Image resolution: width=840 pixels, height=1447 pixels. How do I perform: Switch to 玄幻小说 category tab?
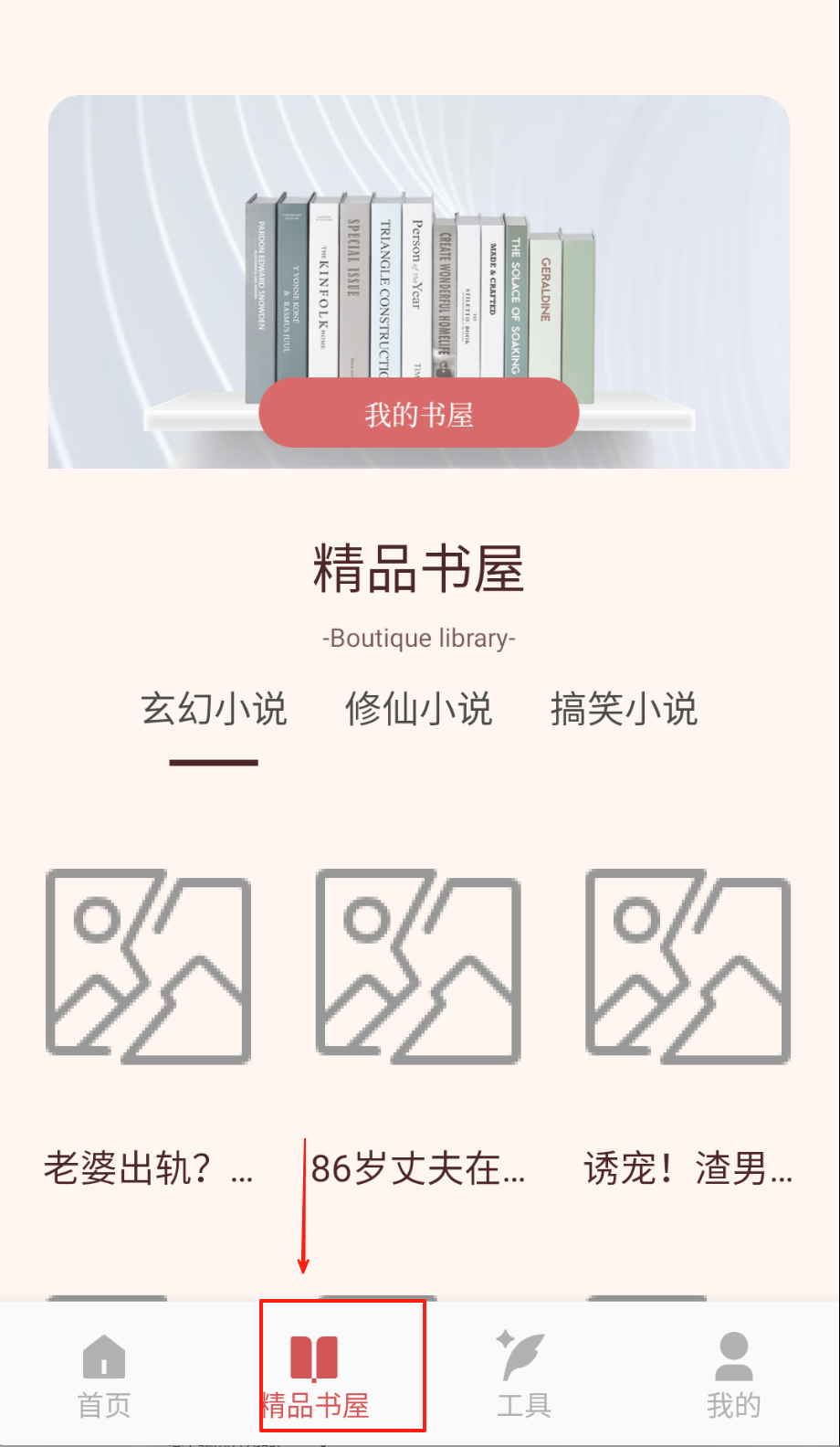coord(214,710)
